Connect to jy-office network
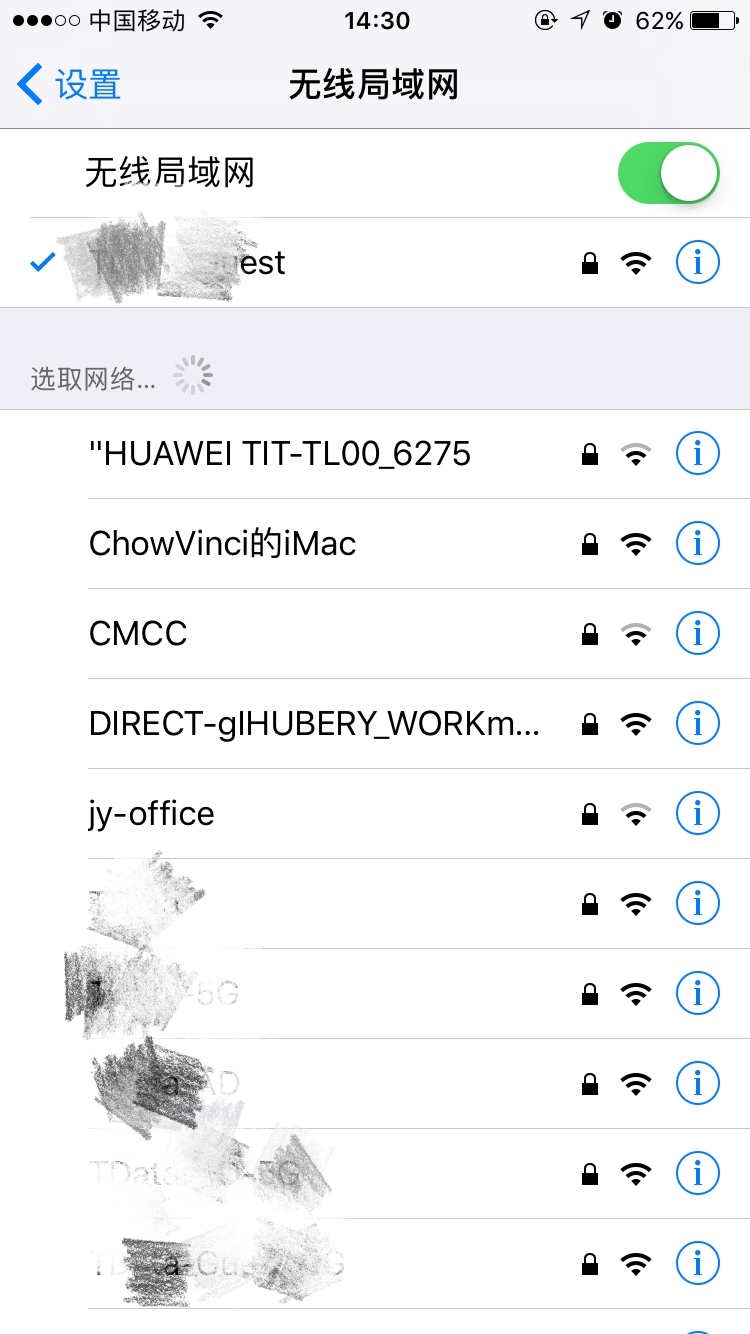The height and width of the screenshot is (1334, 750). coord(152,814)
